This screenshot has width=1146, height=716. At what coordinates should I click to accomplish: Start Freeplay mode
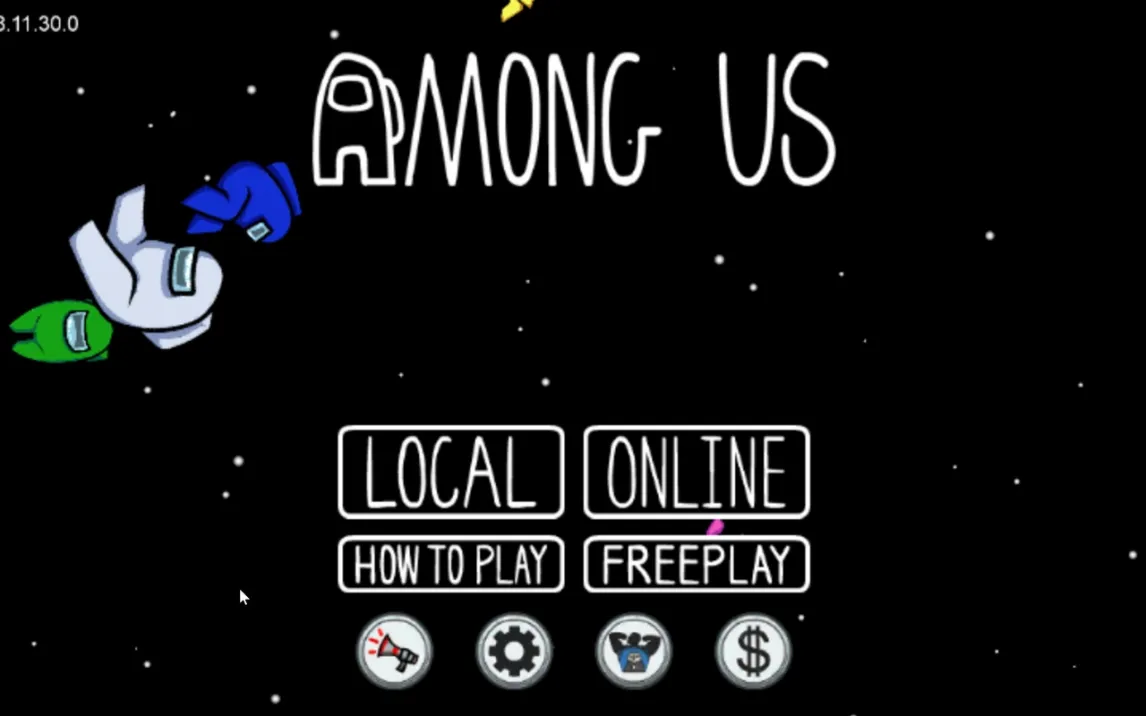[x=696, y=565]
